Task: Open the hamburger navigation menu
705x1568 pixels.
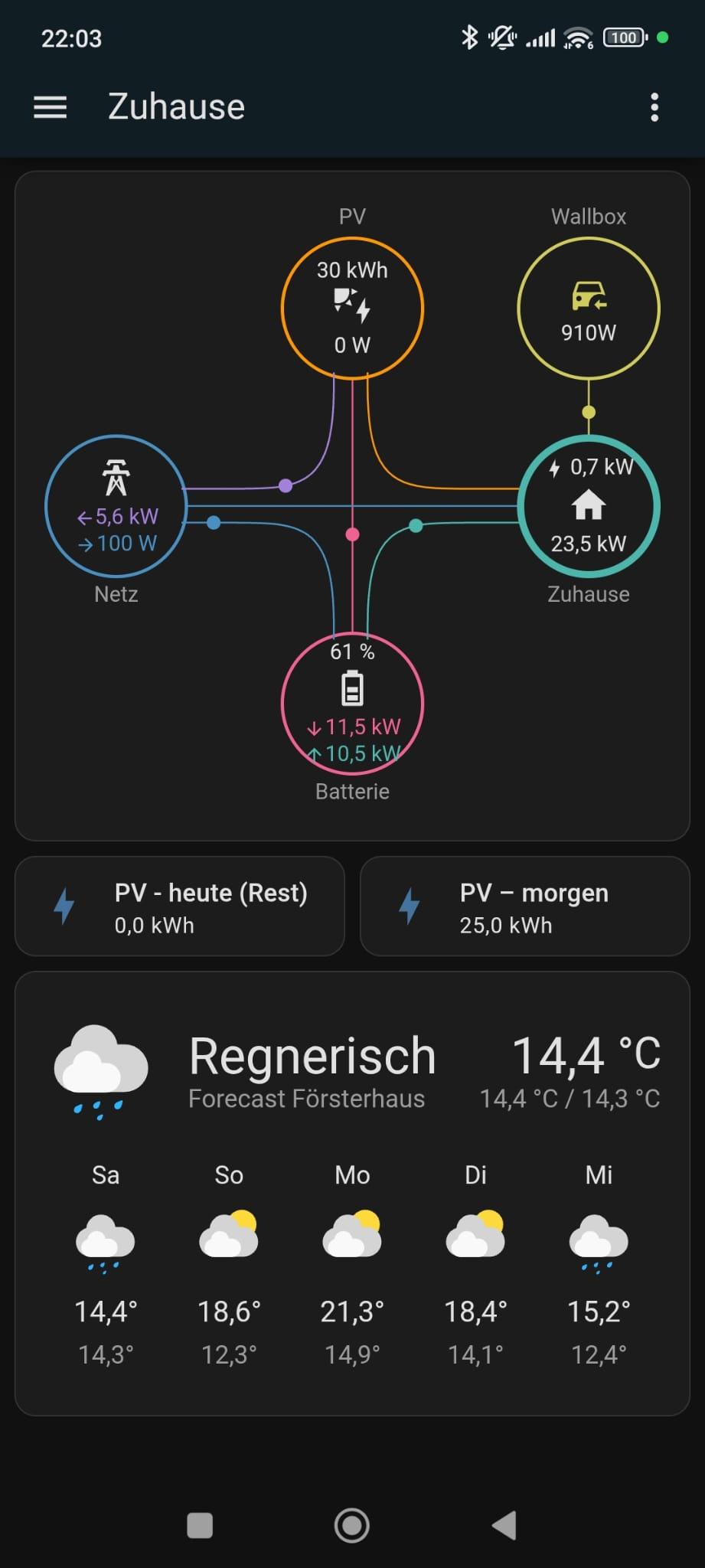Action: 51,107
